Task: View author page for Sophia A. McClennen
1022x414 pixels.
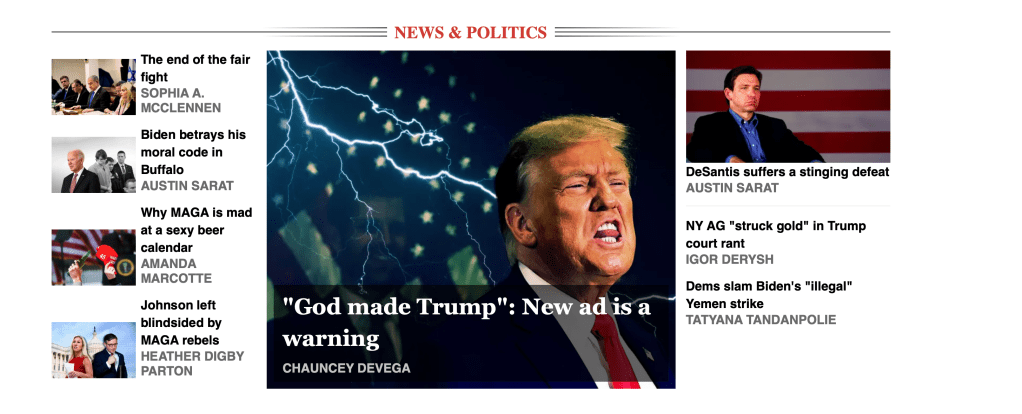Action: click(x=181, y=100)
